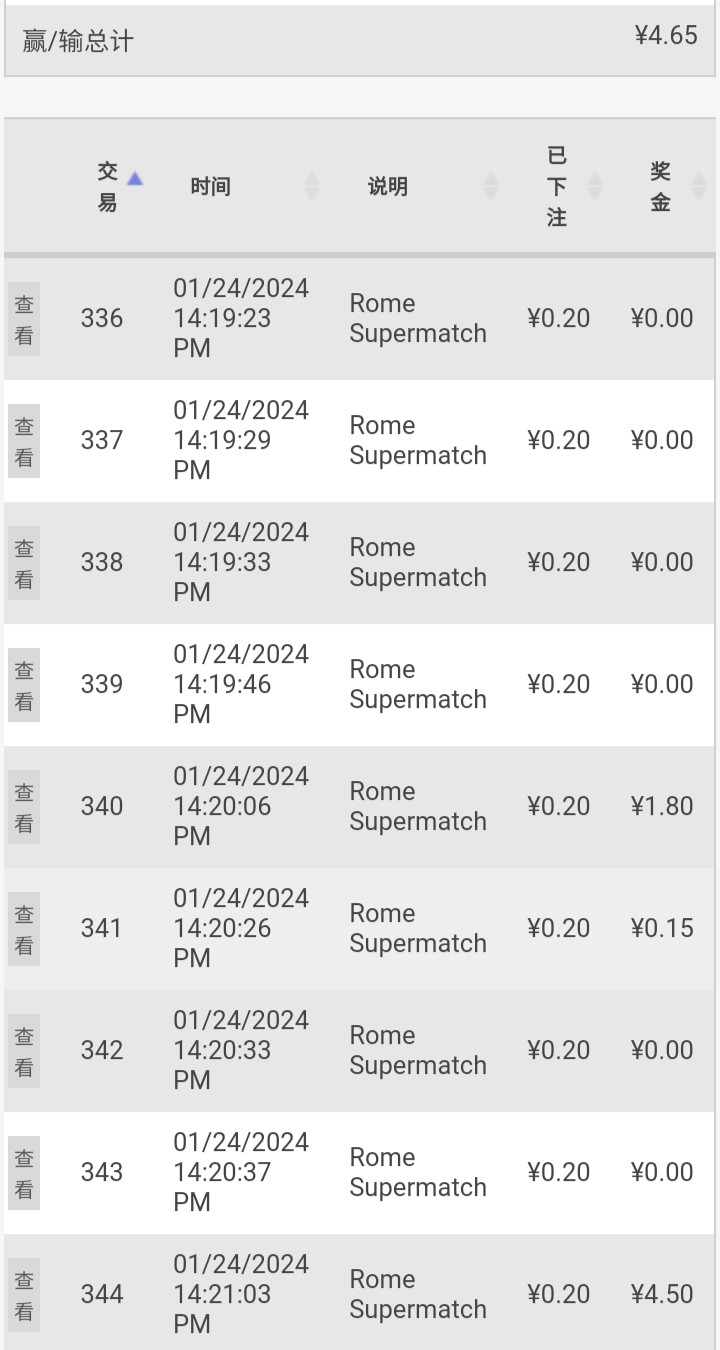The width and height of the screenshot is (720, 1350).
Task: Sort the table by 交易 column
Action: (110, 186)
